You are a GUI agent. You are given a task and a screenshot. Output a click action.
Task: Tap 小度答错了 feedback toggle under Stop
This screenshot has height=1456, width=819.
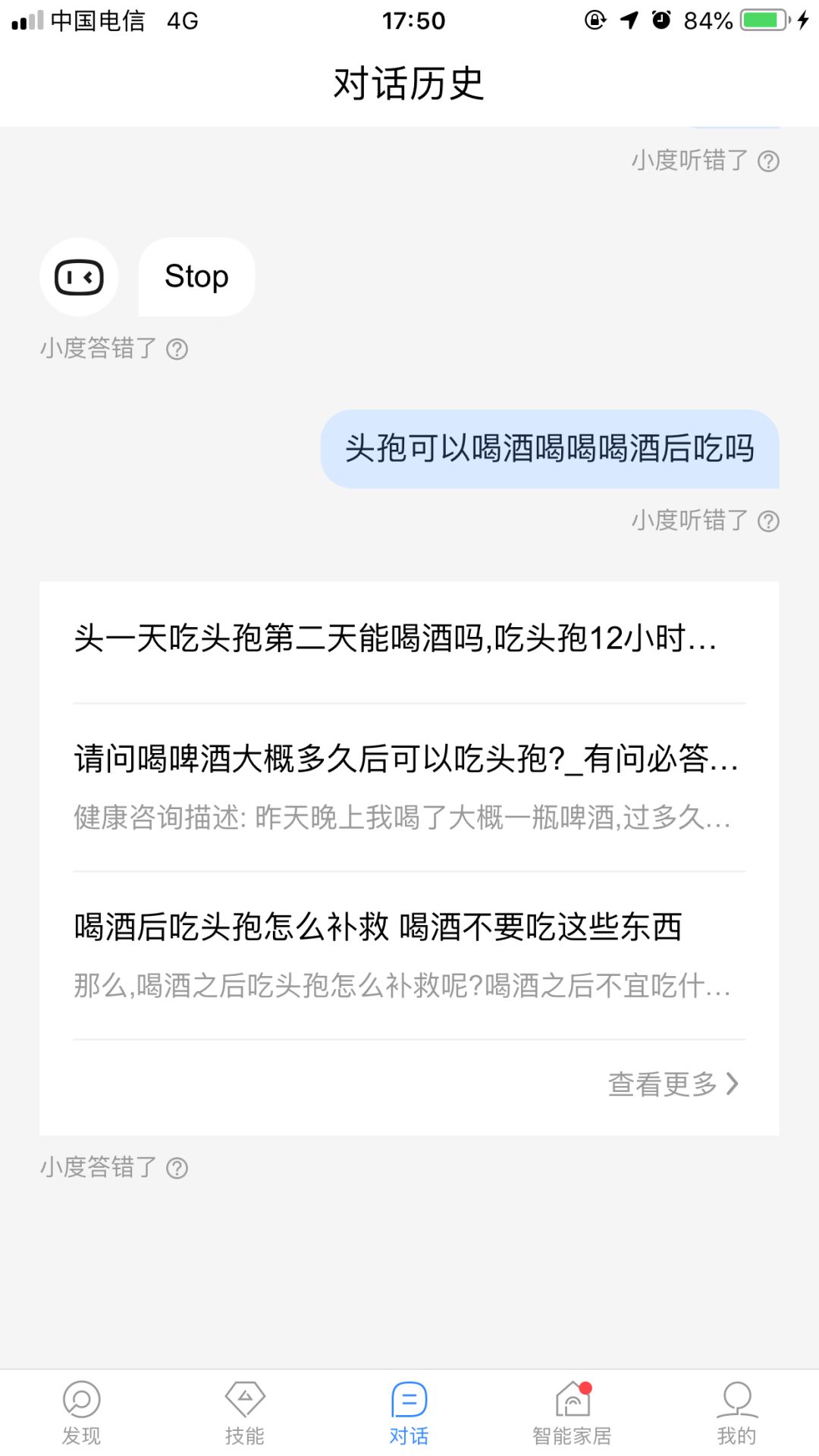(99, 347)
